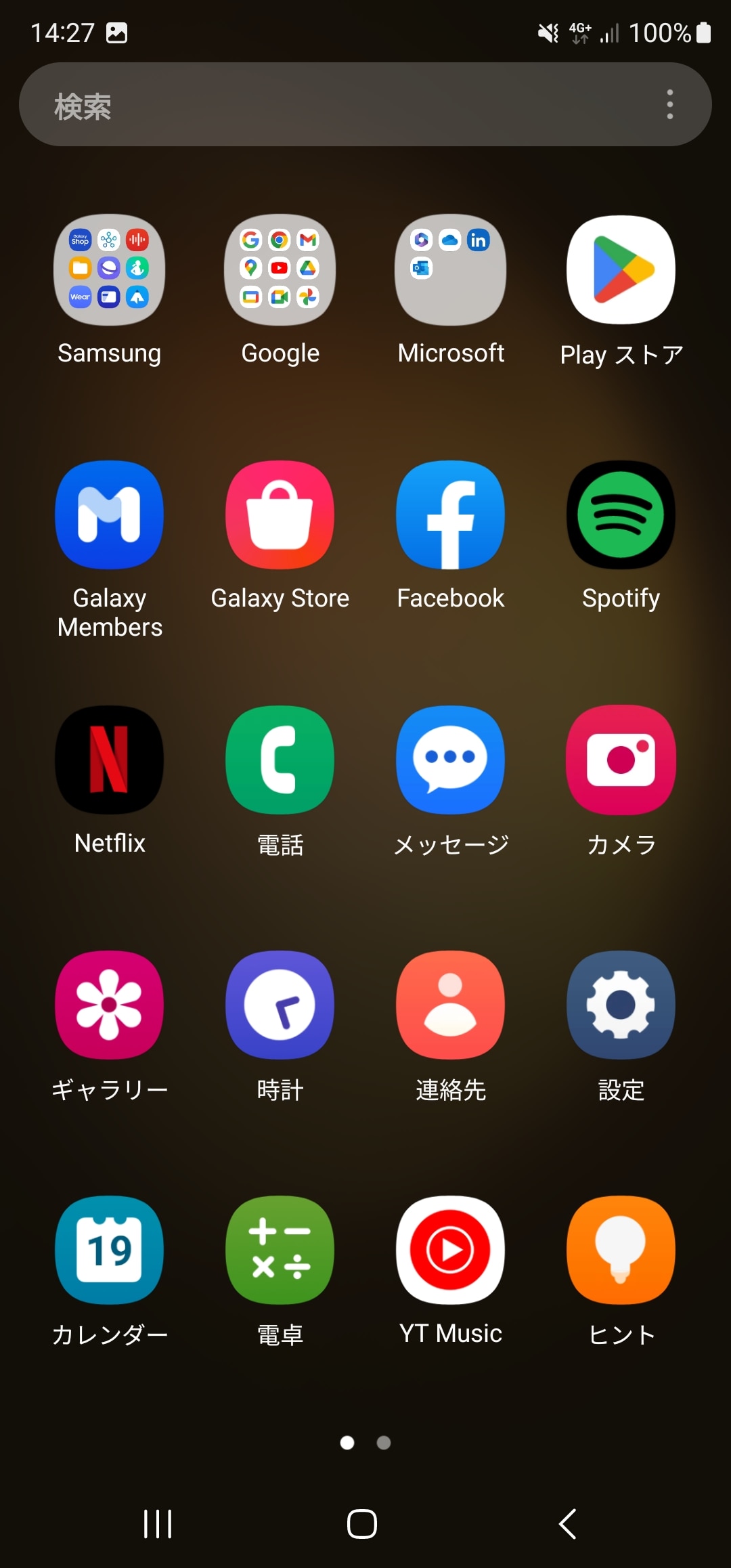
Task: Open the ギャラリー gallery app
Action: point(110,1005)
